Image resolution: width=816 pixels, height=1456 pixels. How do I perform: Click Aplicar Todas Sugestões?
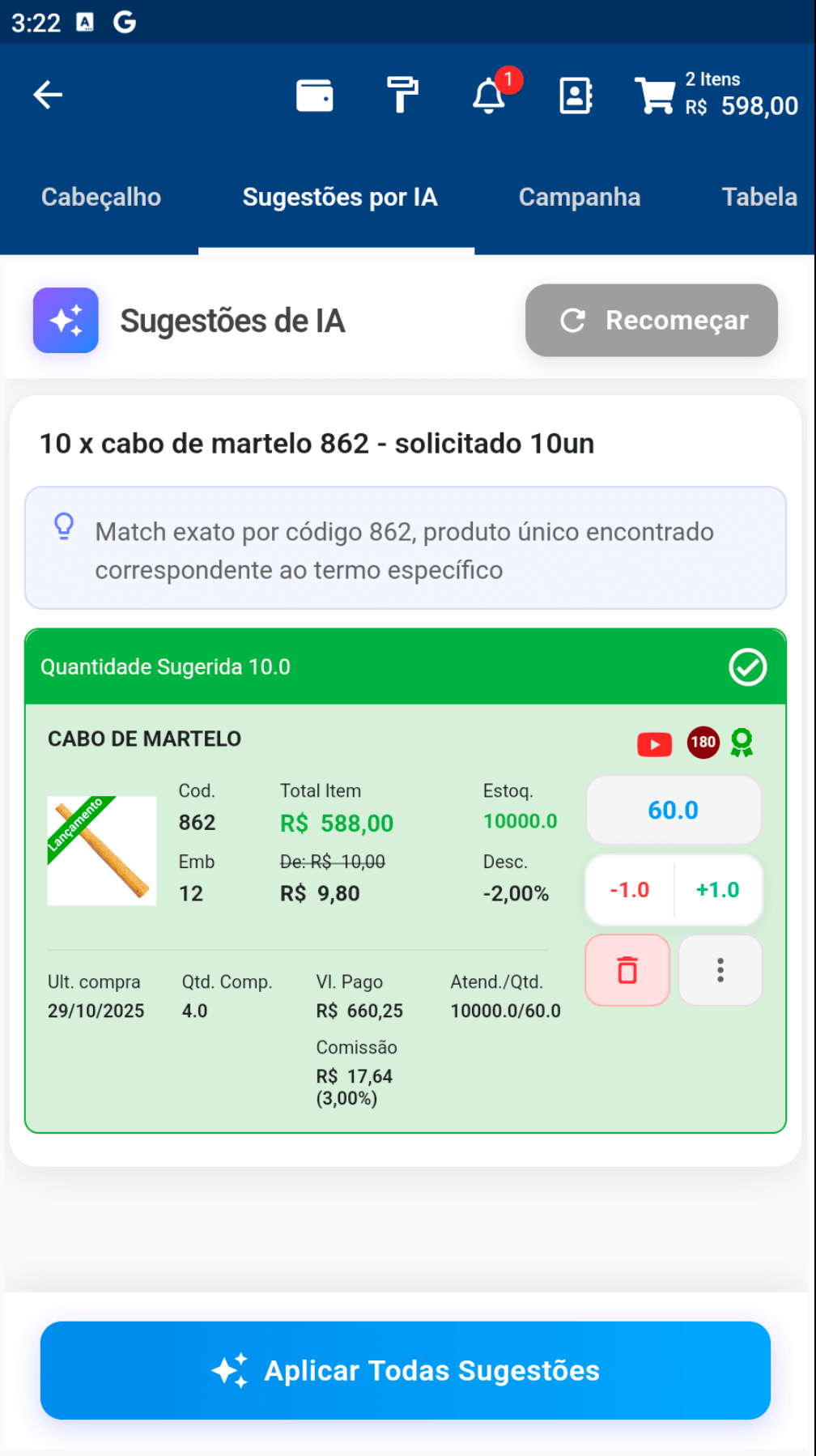pyautogui.click(x=407, y=1370)
